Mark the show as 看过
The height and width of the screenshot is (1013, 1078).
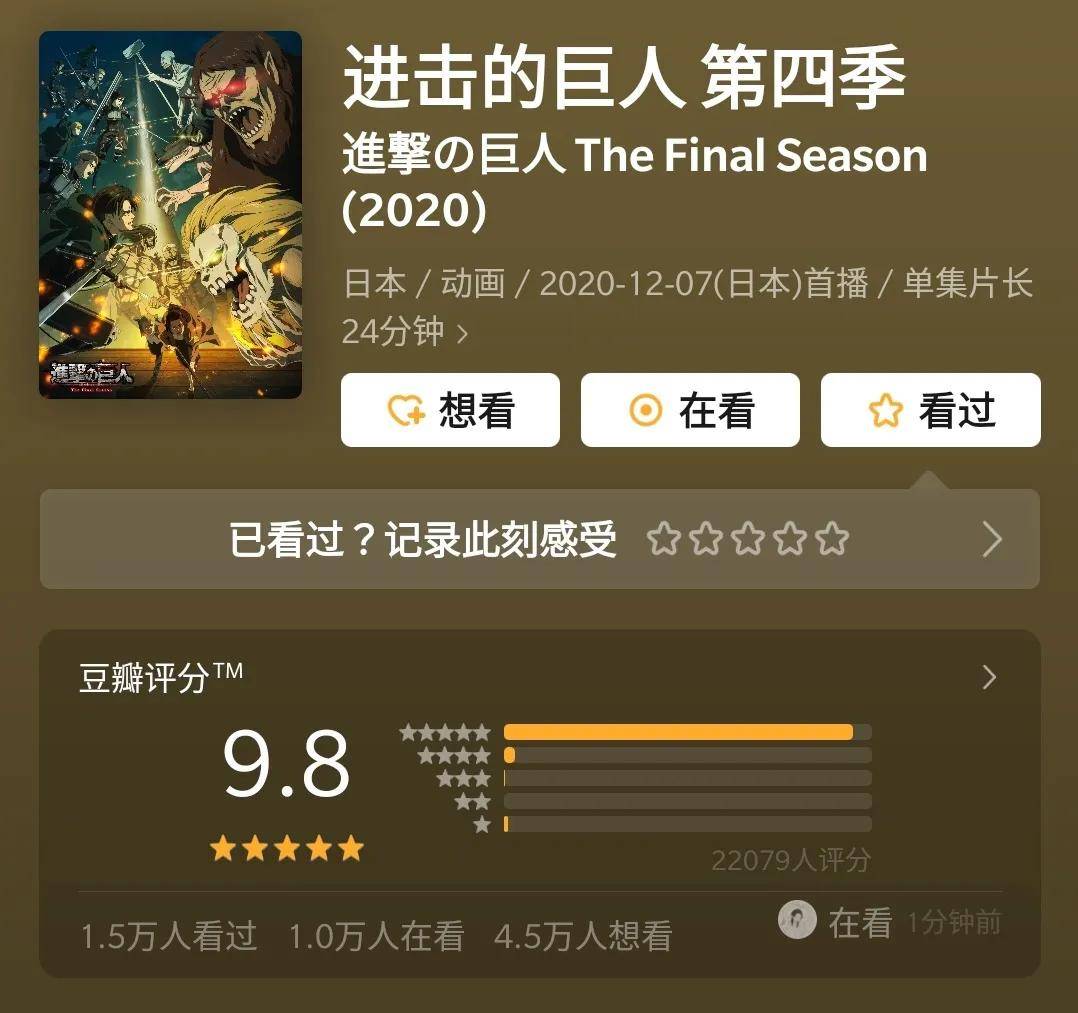coord(930,410)
